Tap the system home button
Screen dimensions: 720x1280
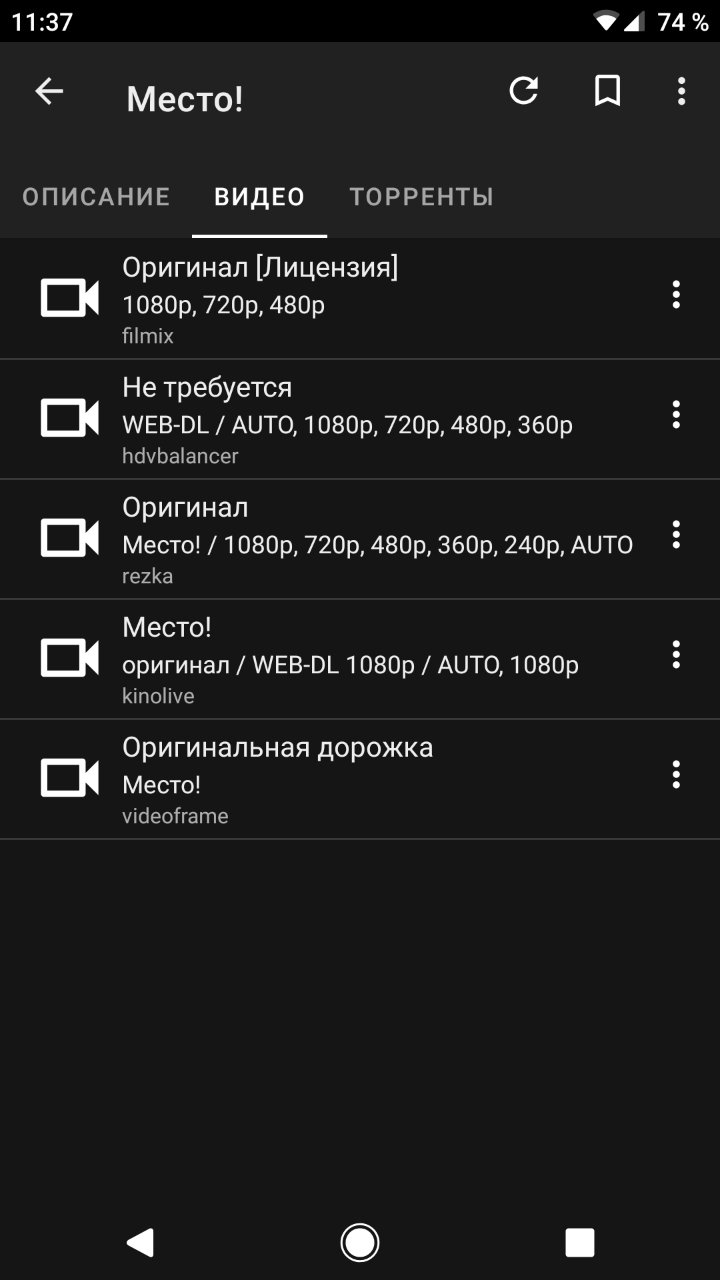point(360,1242)
